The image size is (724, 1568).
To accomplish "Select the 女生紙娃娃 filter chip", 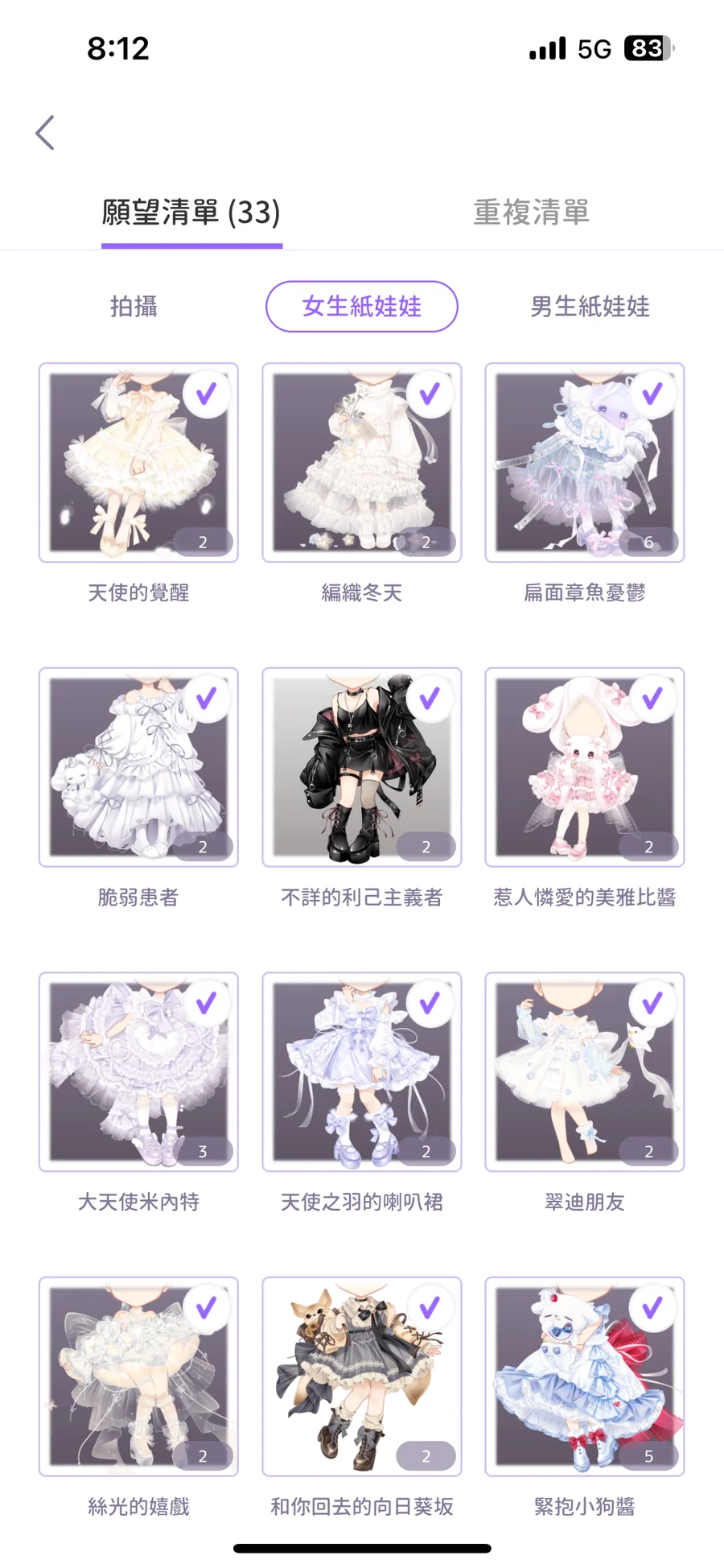I will (x=361, y=307).
